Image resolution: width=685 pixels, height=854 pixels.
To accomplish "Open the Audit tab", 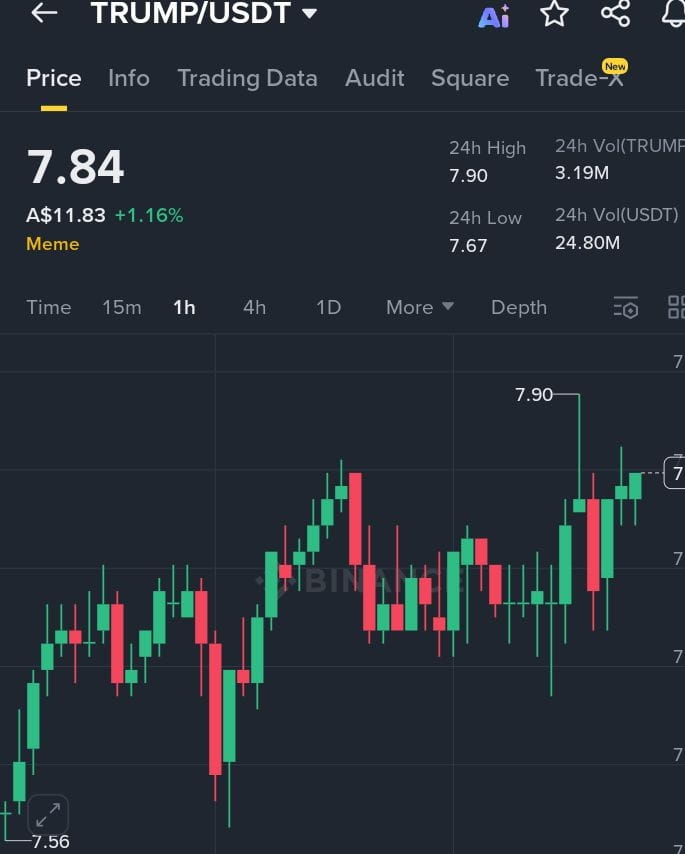I will (374, 78).
